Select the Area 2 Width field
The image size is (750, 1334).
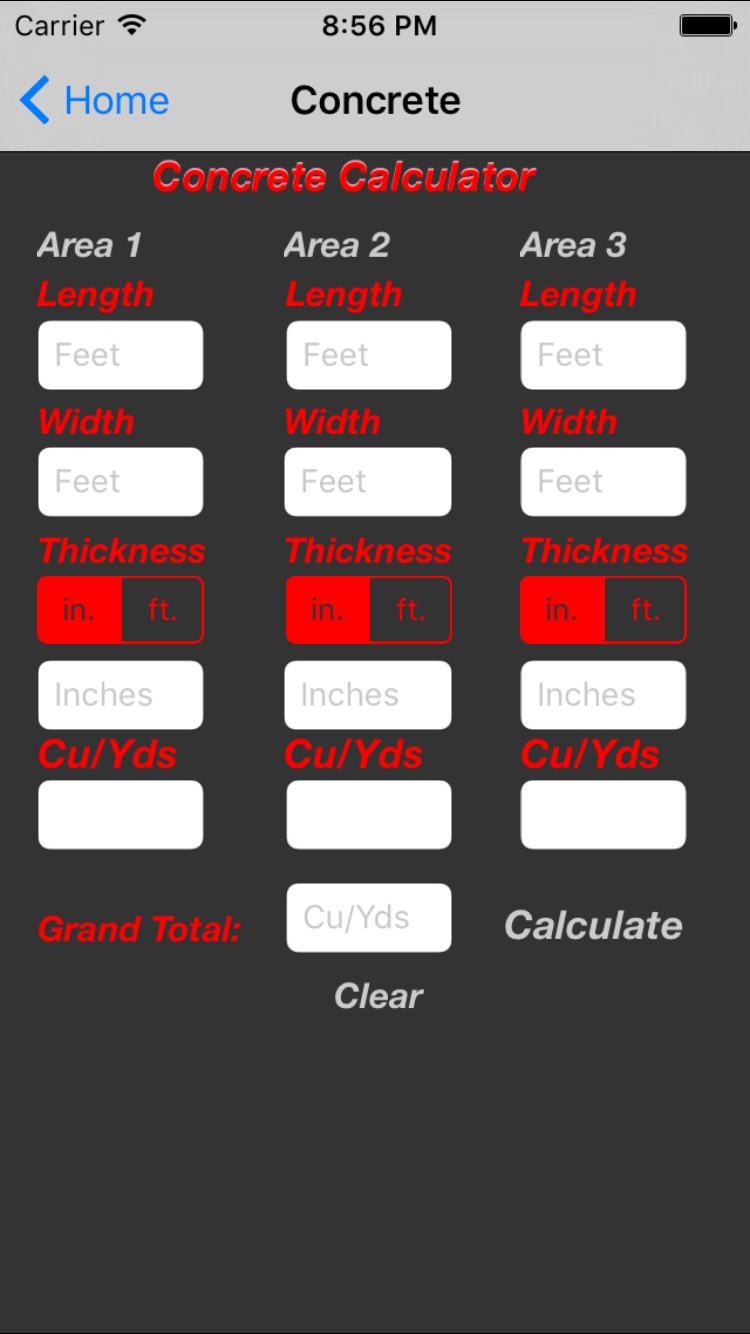[369, 482]
